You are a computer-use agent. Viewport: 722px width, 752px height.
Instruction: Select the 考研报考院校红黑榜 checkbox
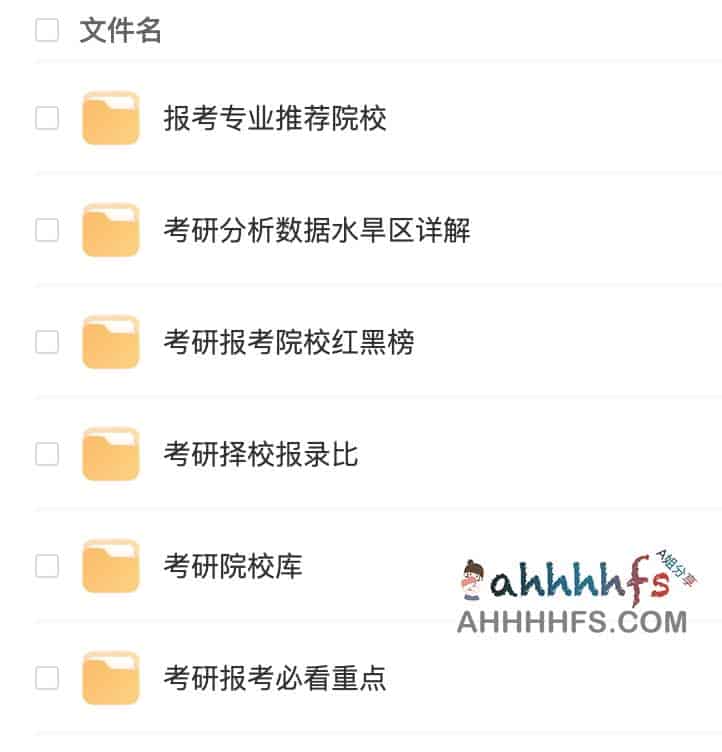[x=47, y=343]
